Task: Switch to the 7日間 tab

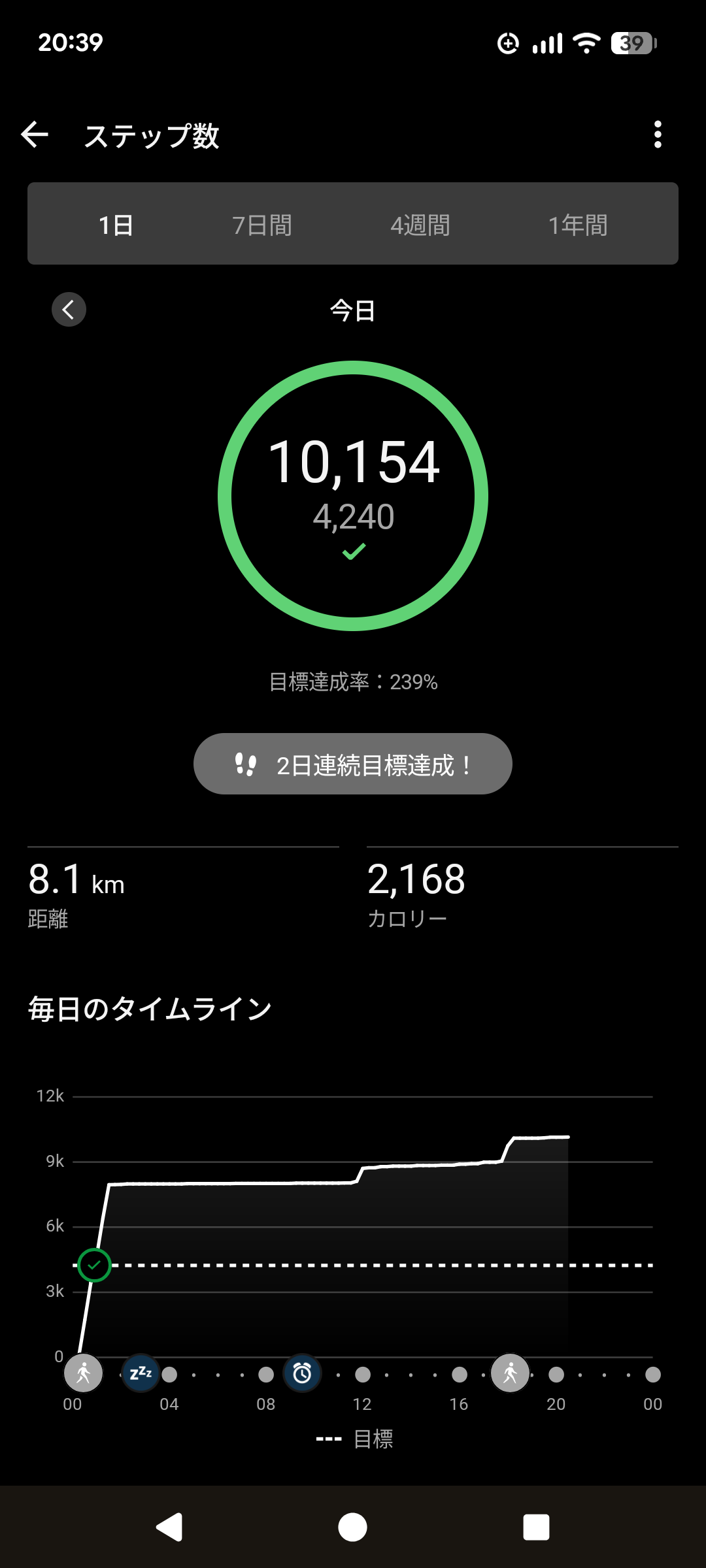Action: (x=261, y=225)
